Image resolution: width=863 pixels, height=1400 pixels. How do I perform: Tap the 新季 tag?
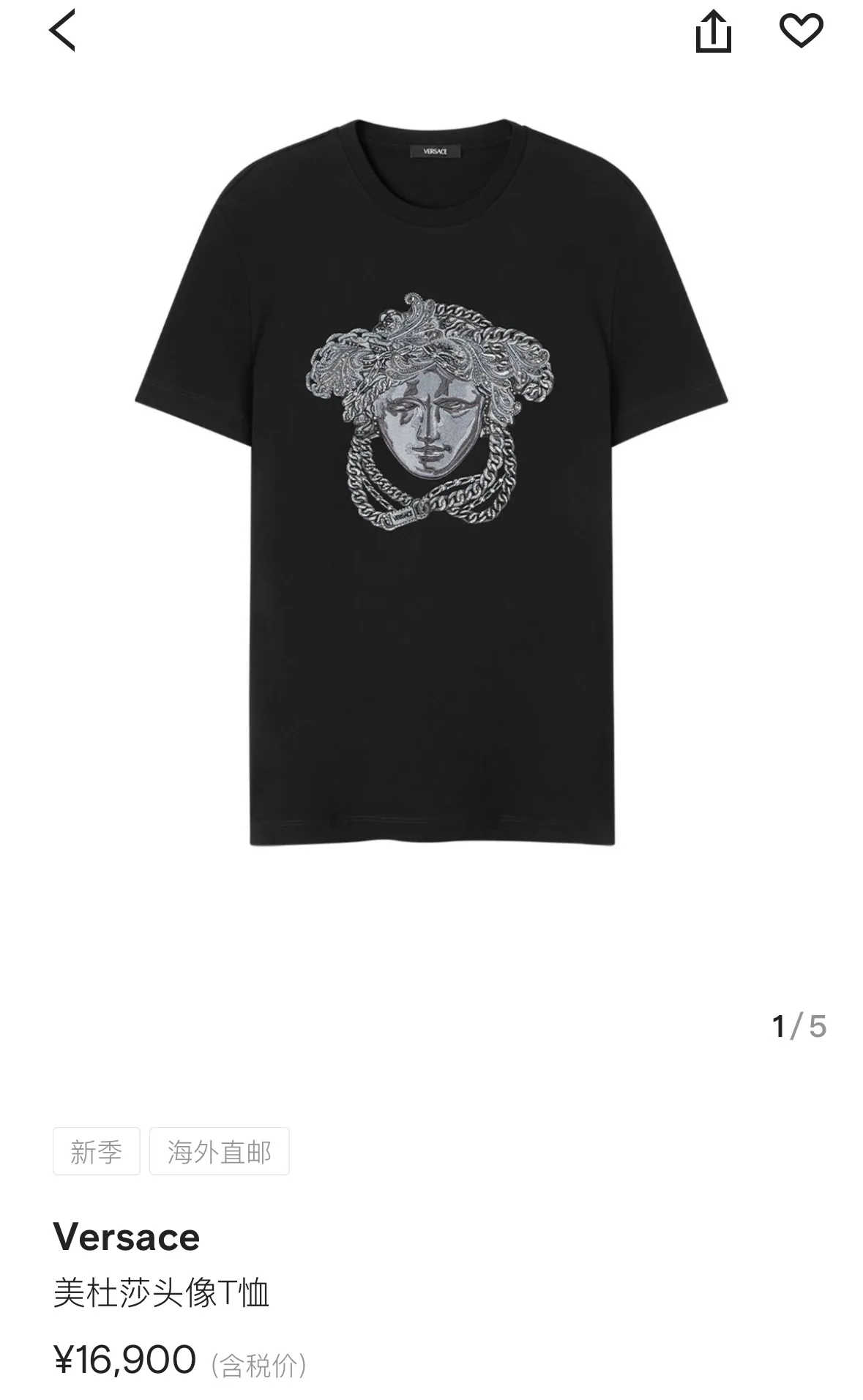click(96, 1151)
